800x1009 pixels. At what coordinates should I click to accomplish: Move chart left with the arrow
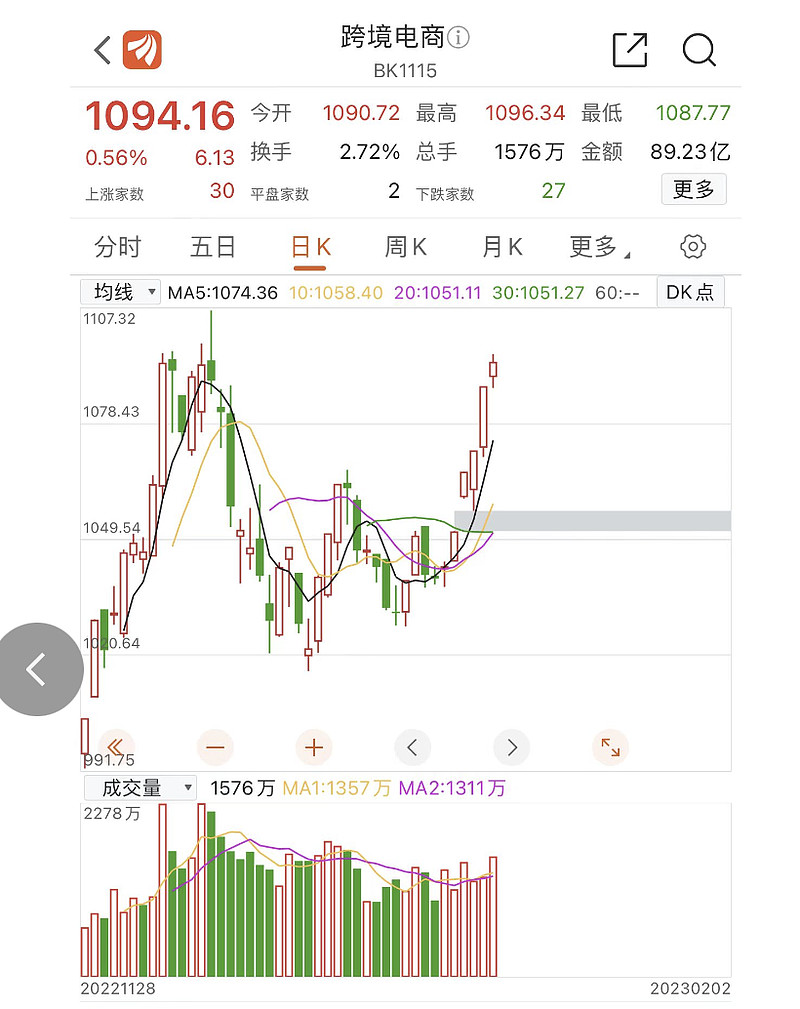pos(412,746)
